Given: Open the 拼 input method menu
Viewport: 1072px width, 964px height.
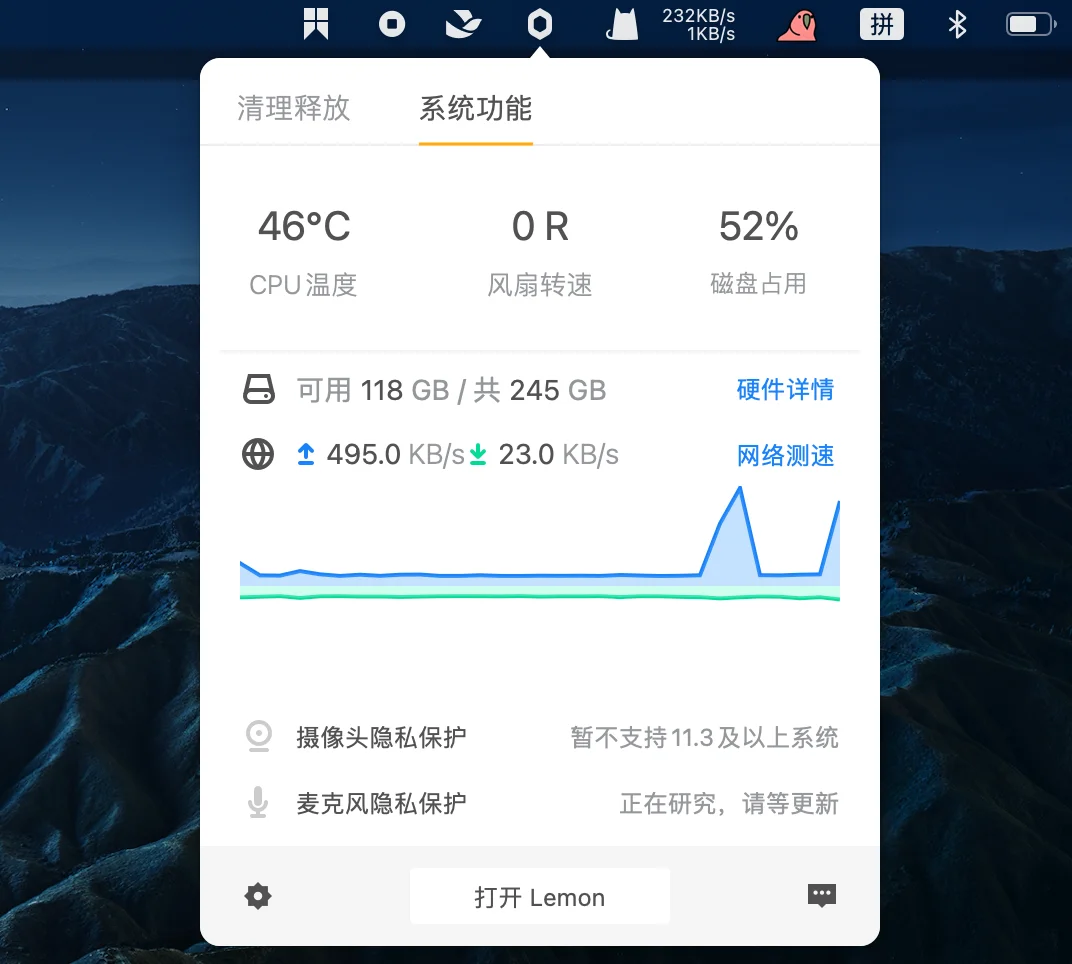Looking at the screenshot, I should tap(881, 24).
